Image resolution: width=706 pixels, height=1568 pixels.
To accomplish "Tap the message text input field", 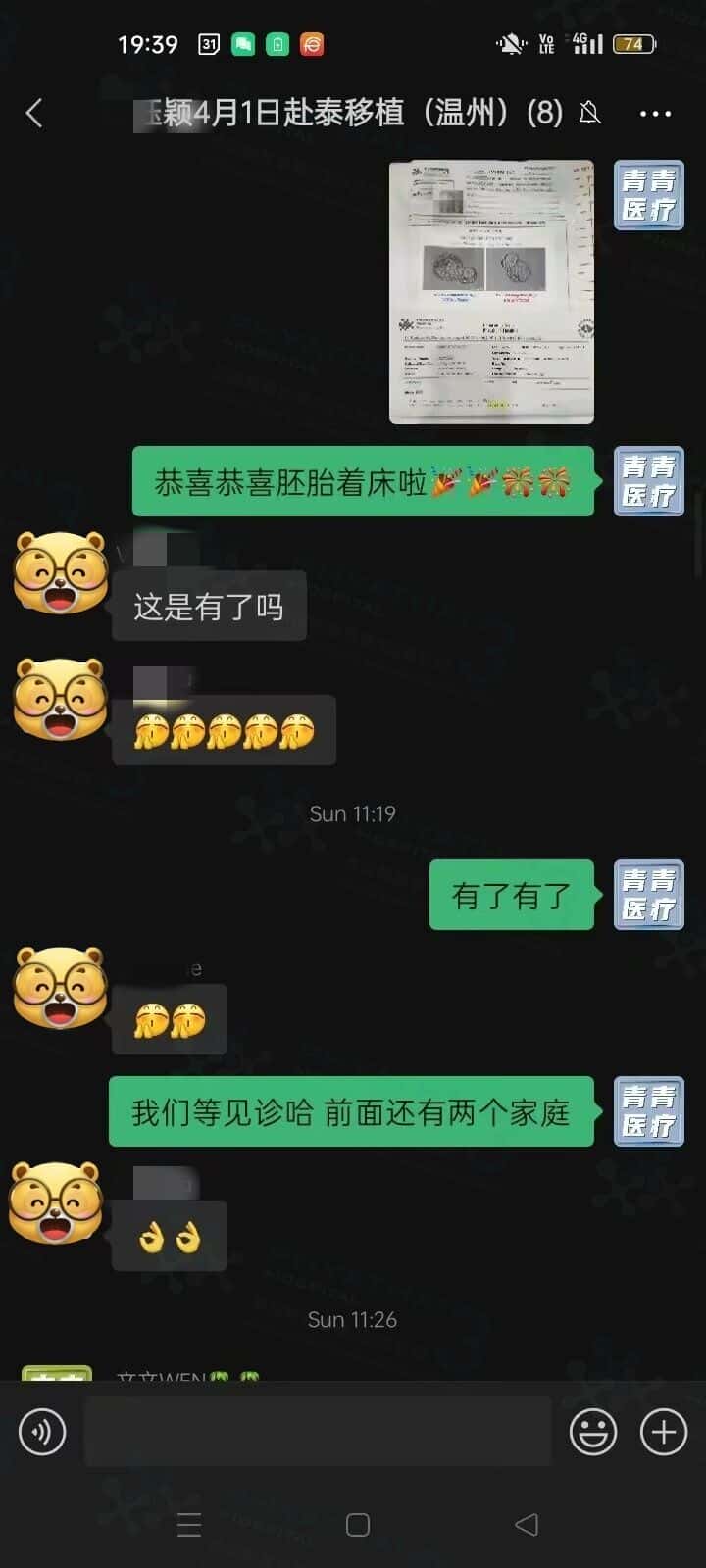I will pyautogui.click(x=318, y=1432).
